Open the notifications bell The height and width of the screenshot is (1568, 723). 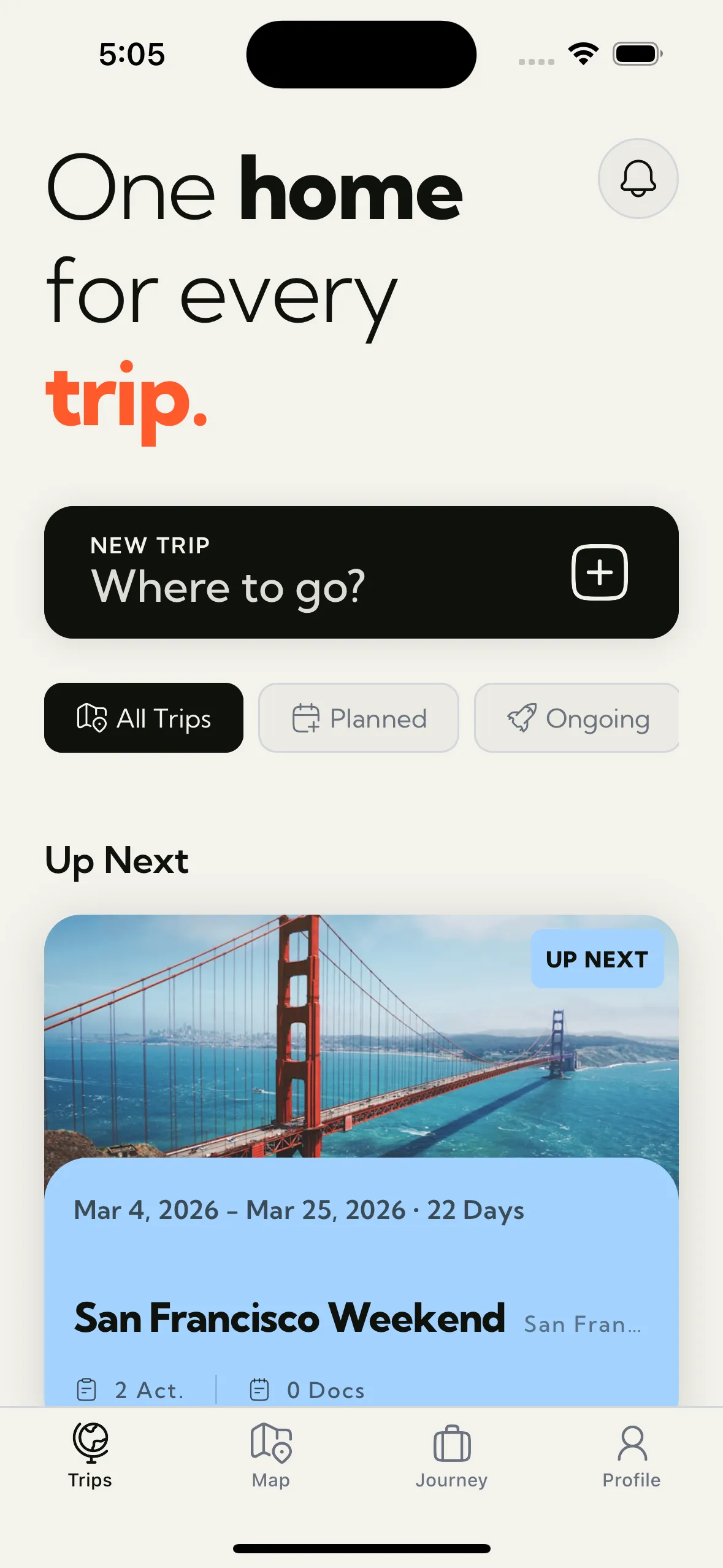point(638,179)
